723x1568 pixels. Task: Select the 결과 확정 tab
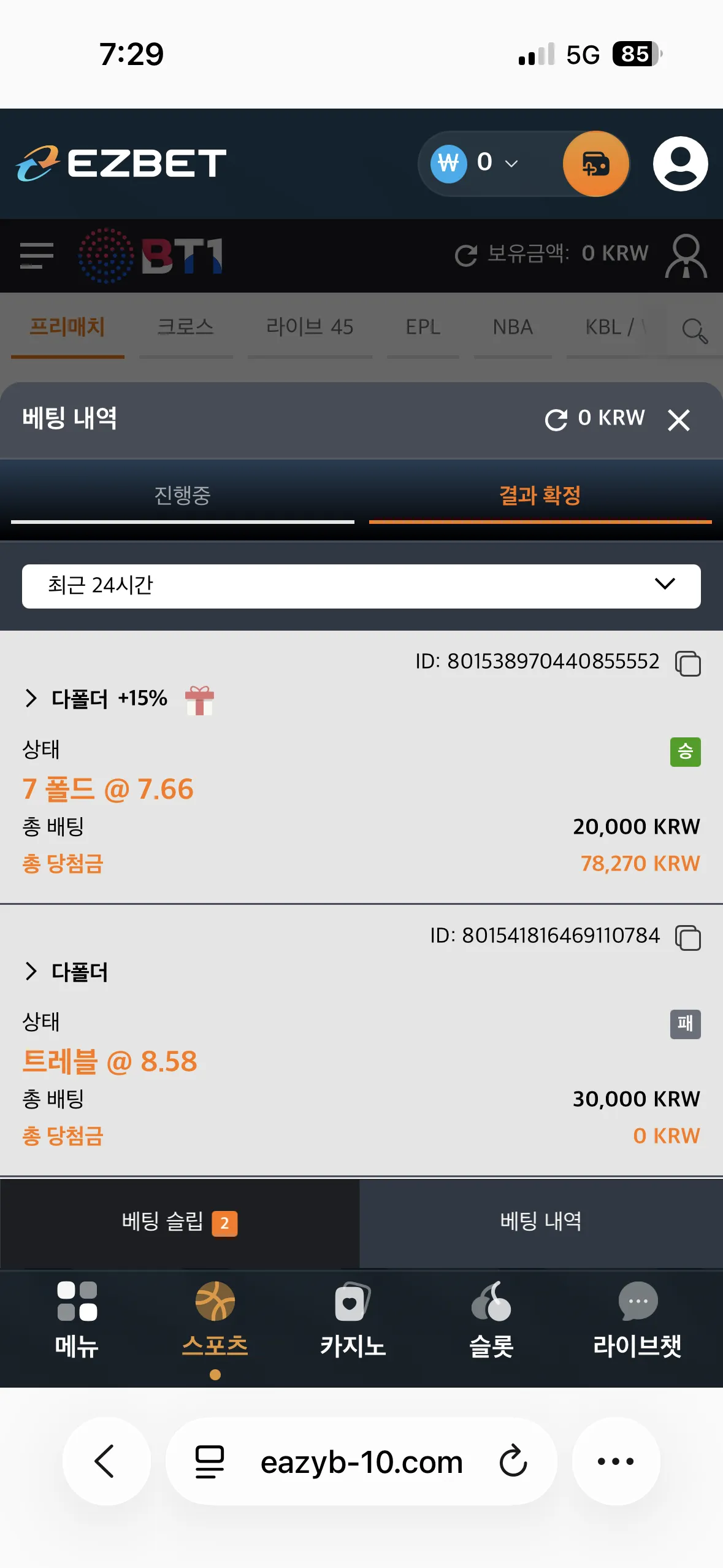tap(540, 495)
